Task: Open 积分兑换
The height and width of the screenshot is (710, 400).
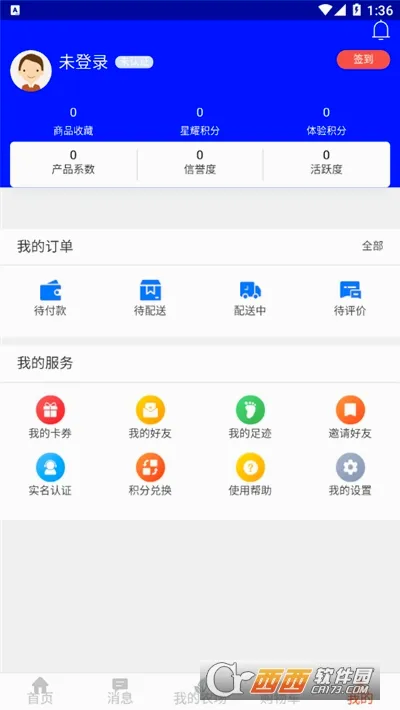Action: click(150, 474)
